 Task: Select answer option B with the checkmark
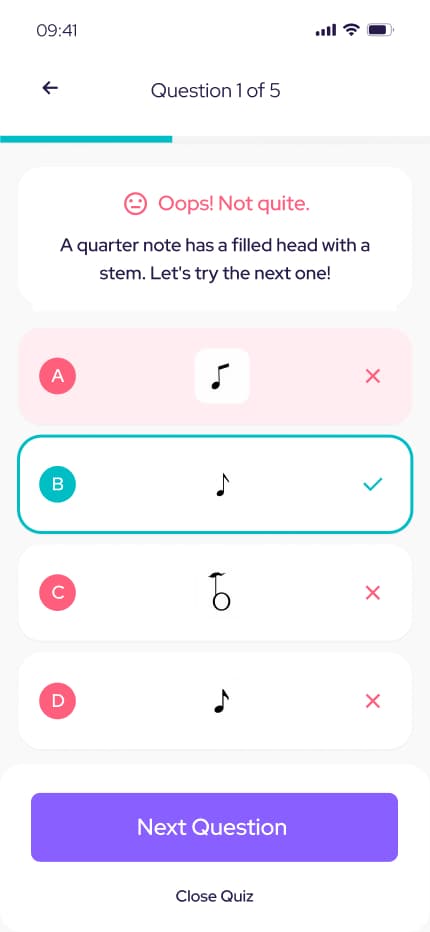pos(215,484)
